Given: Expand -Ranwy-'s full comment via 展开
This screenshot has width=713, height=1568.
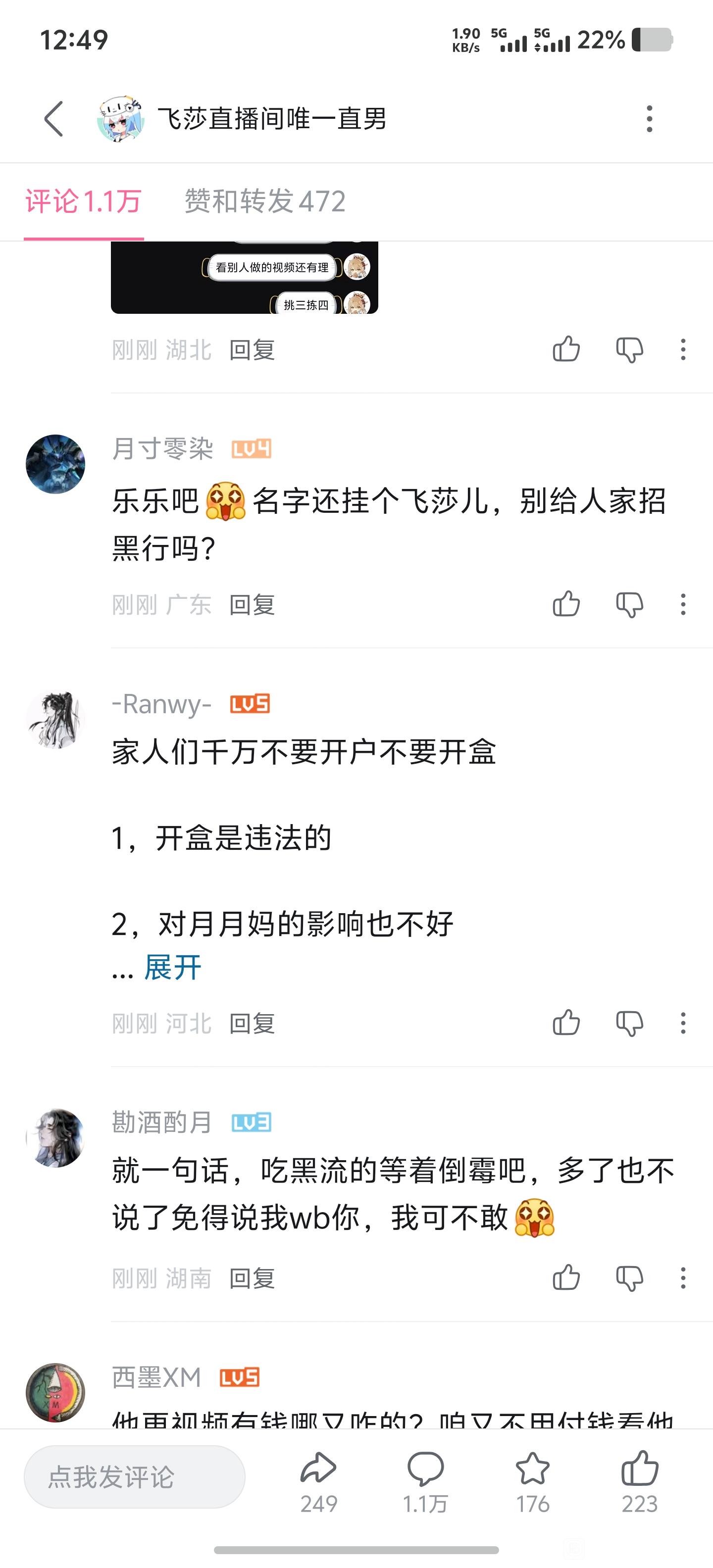Looking at the screenshot, I should tap(172, 967).
